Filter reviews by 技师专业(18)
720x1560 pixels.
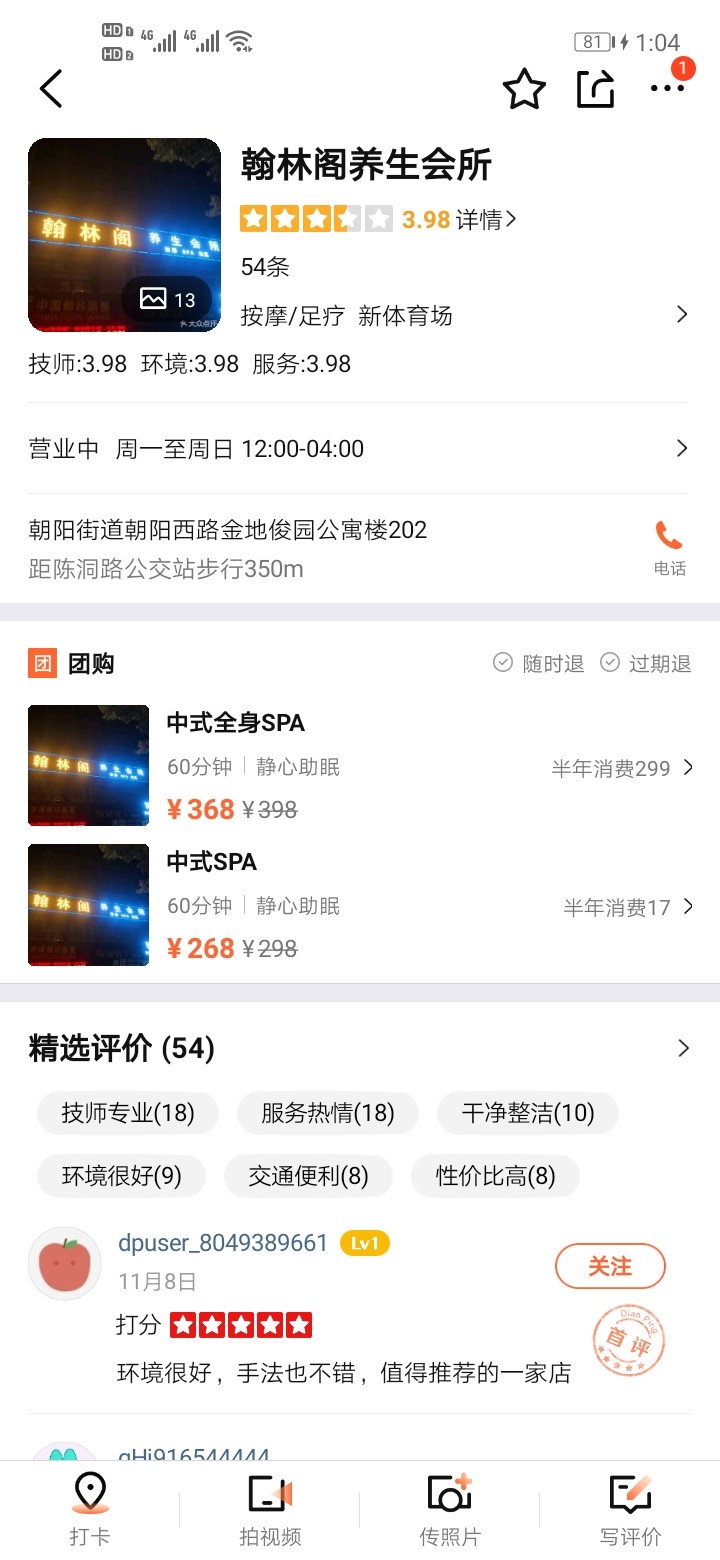pos(128,1113)
